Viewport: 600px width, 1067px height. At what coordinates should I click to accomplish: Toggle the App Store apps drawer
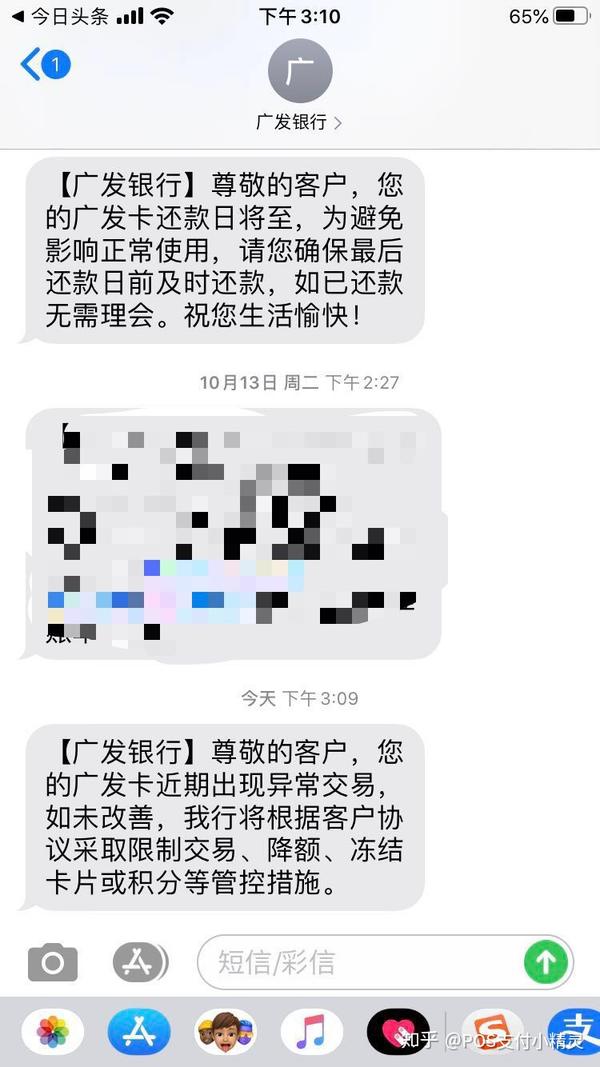coord(139,962)
